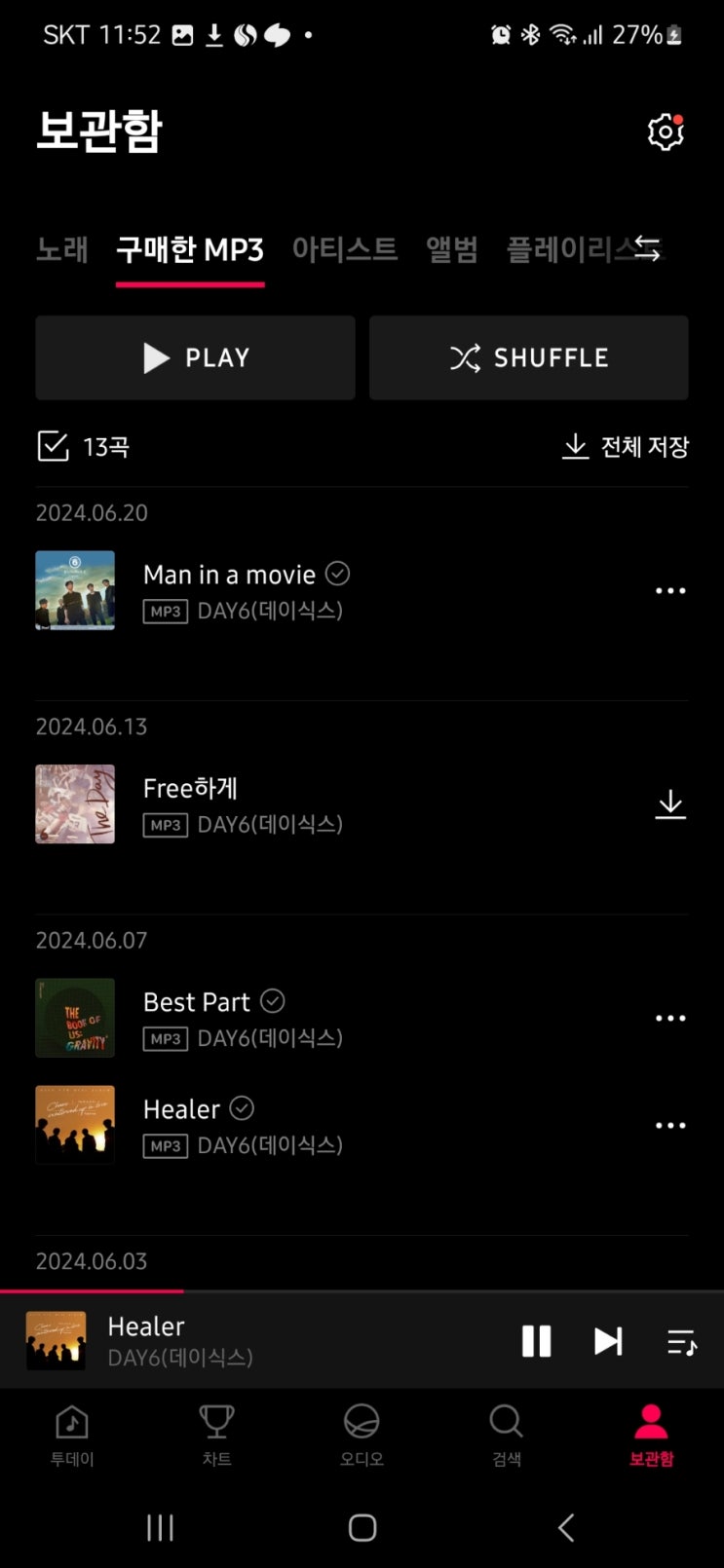The width and height of the screenshot is (724, 1568).
Task: Start SHUFFLE playback
Action: [528, 357]
